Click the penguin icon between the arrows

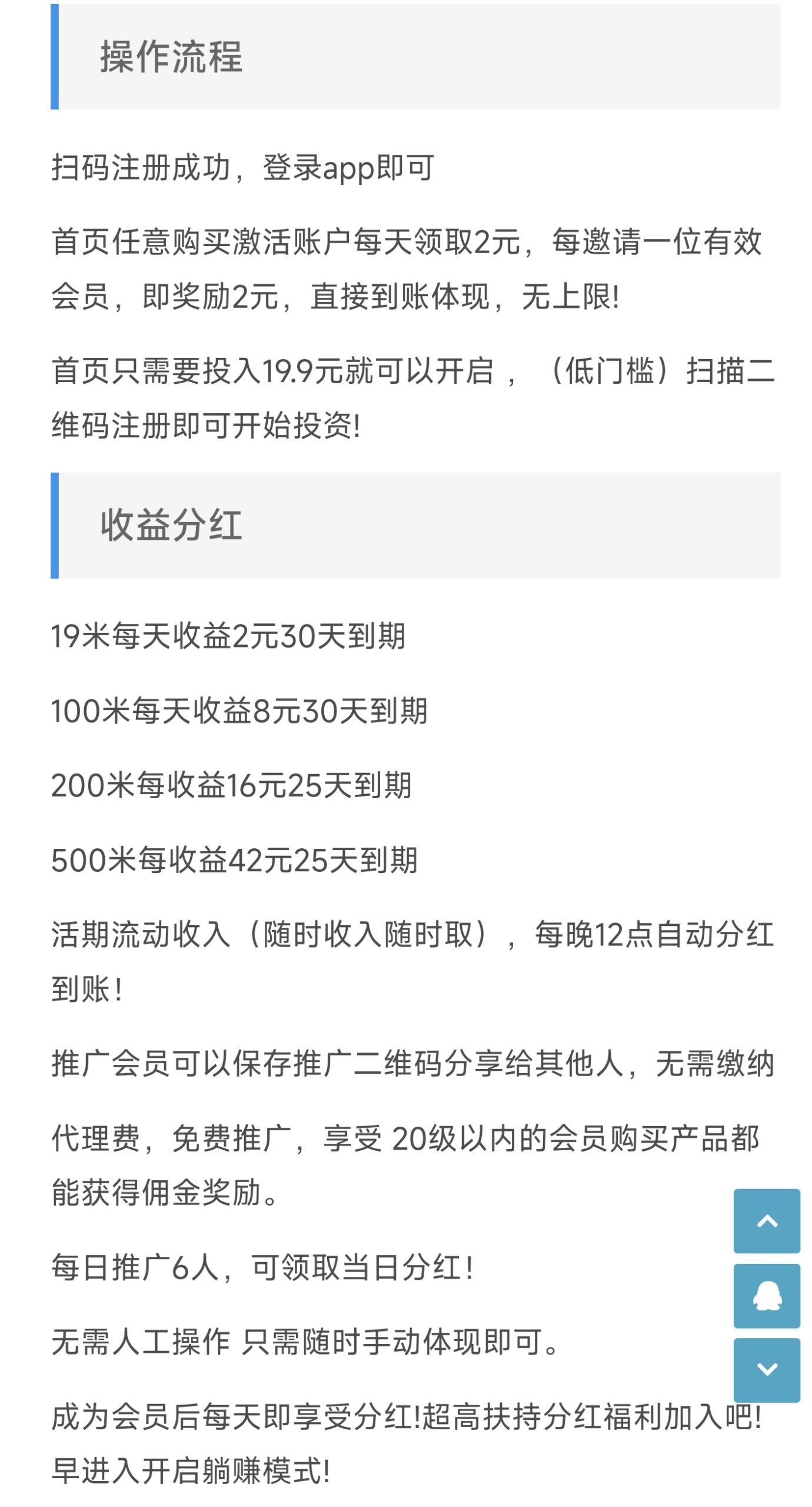pyautogui.click(x=766, y=1294)
